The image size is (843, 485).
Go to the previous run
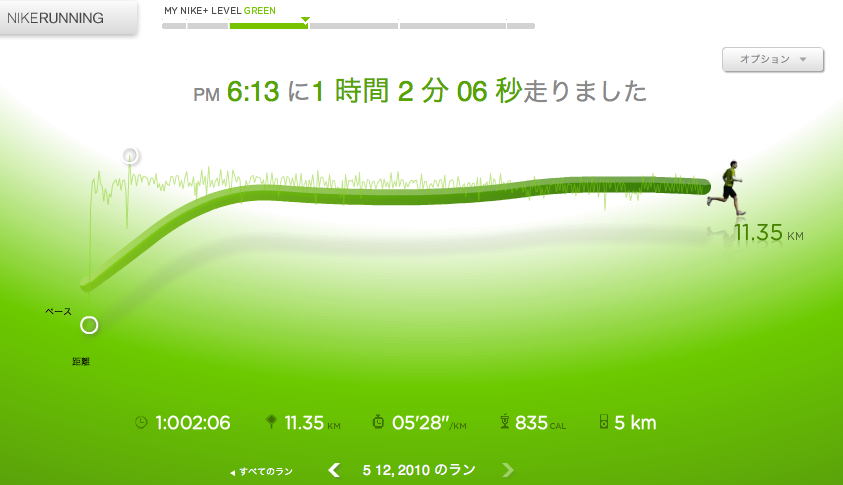tap(335, 470)
